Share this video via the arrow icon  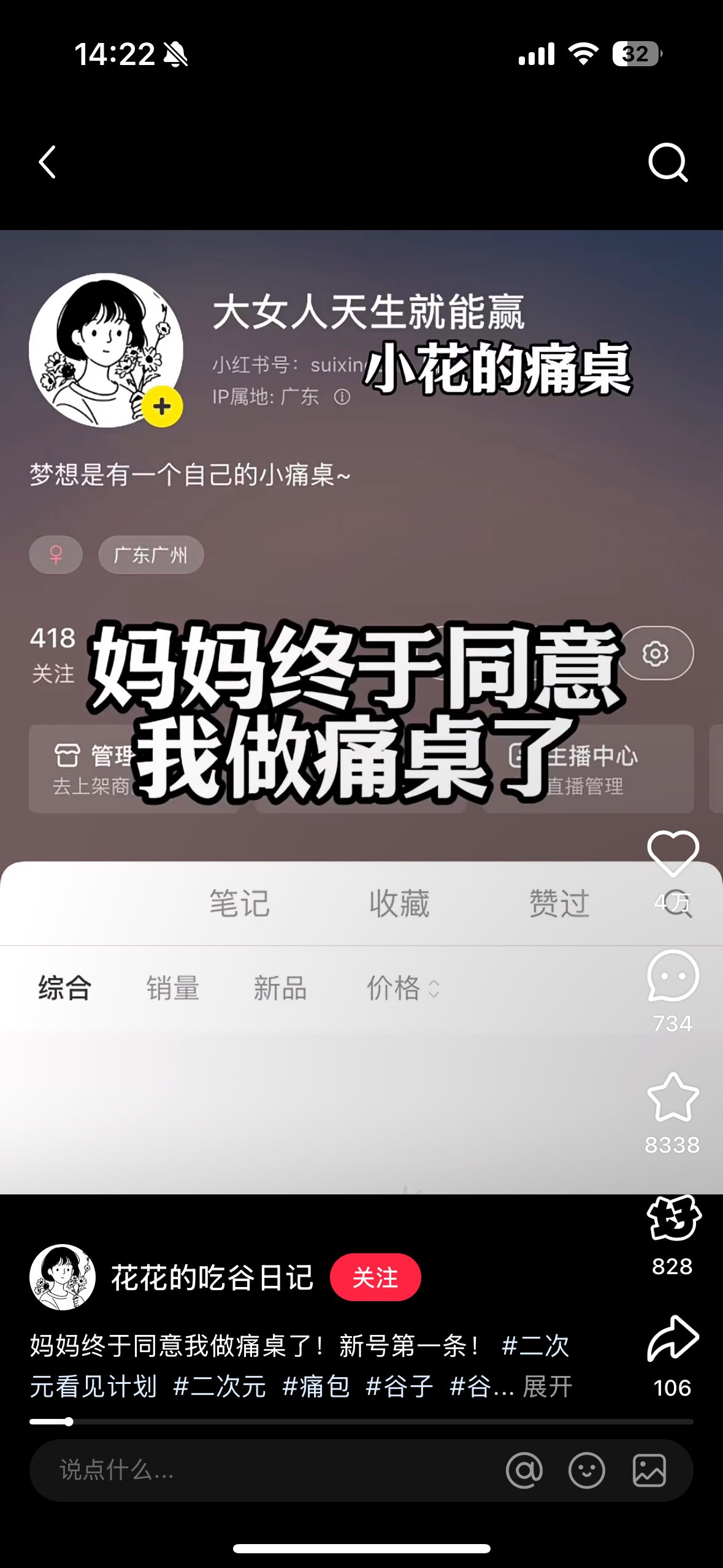673,1339
